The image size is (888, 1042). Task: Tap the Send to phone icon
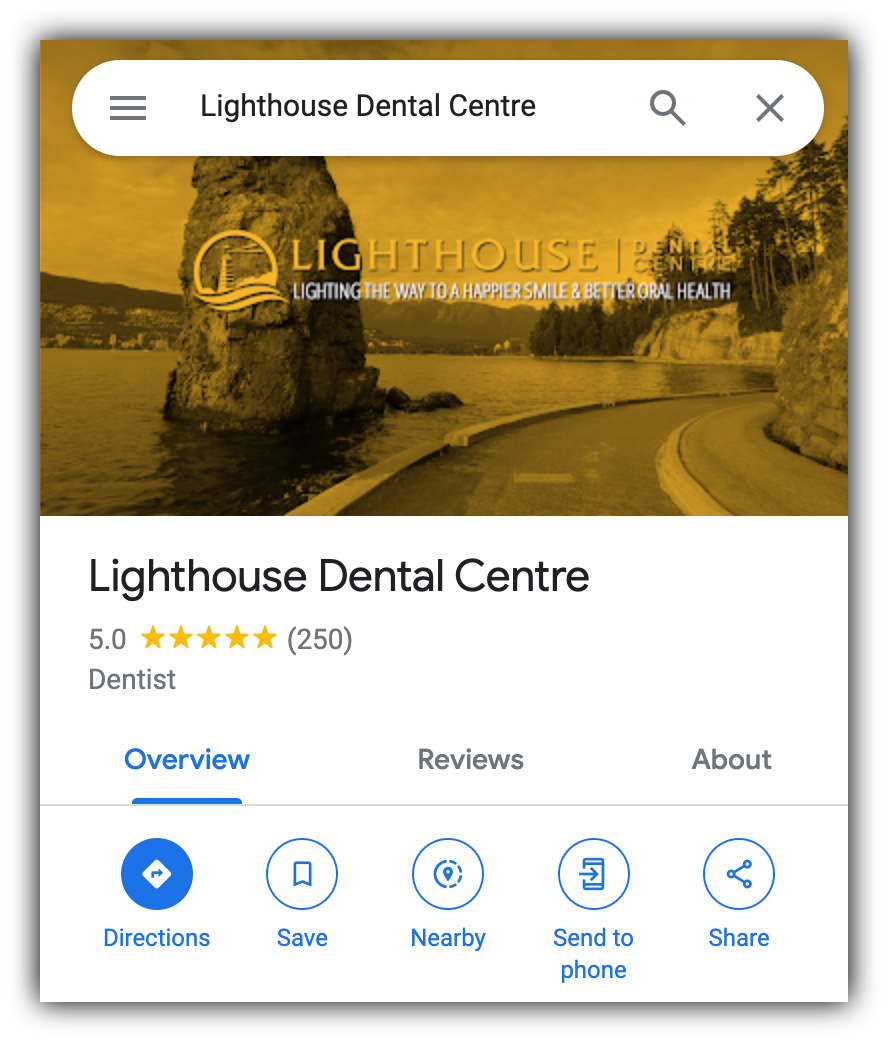[x=593, y=873]
